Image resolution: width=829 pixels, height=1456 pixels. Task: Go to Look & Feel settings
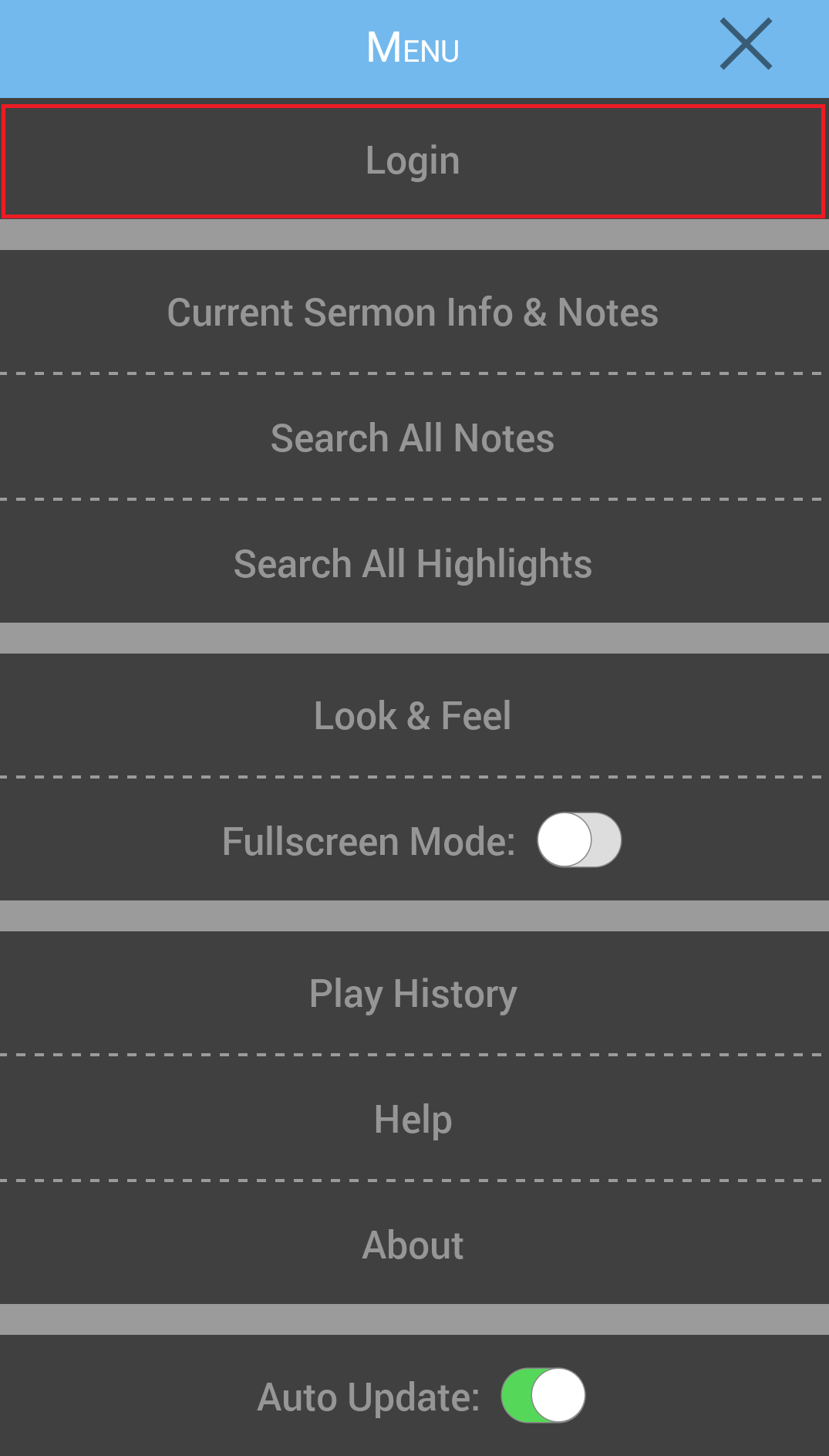pyautogui.click(x=414, y=715)
